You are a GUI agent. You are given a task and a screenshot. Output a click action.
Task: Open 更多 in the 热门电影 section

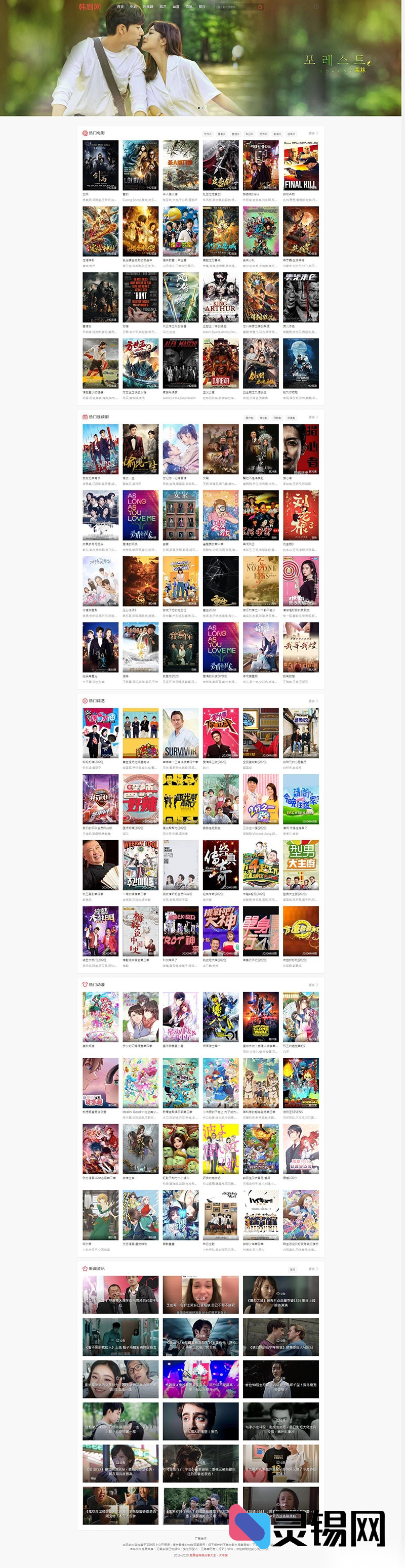coord(313,133)
